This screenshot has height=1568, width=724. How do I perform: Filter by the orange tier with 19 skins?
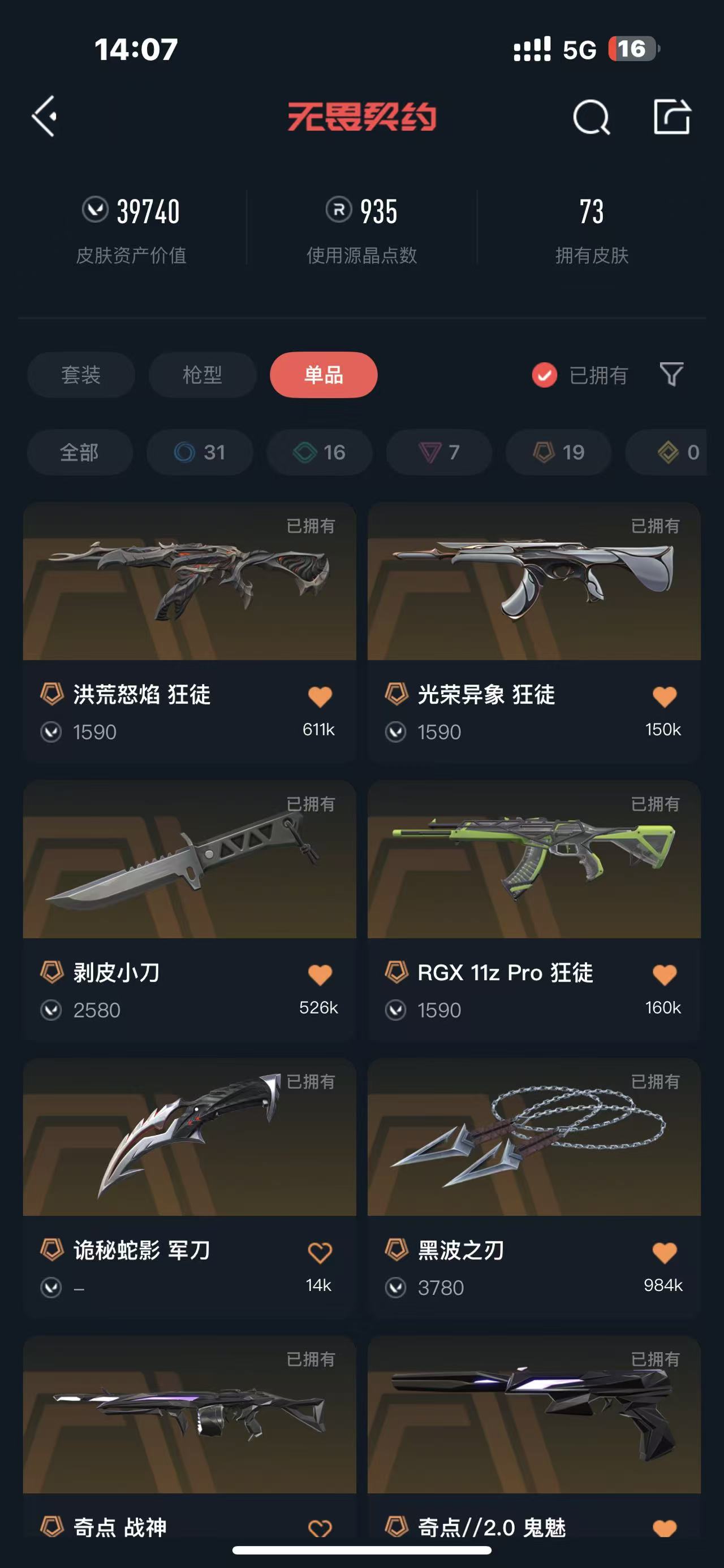(x=558, y=452)
